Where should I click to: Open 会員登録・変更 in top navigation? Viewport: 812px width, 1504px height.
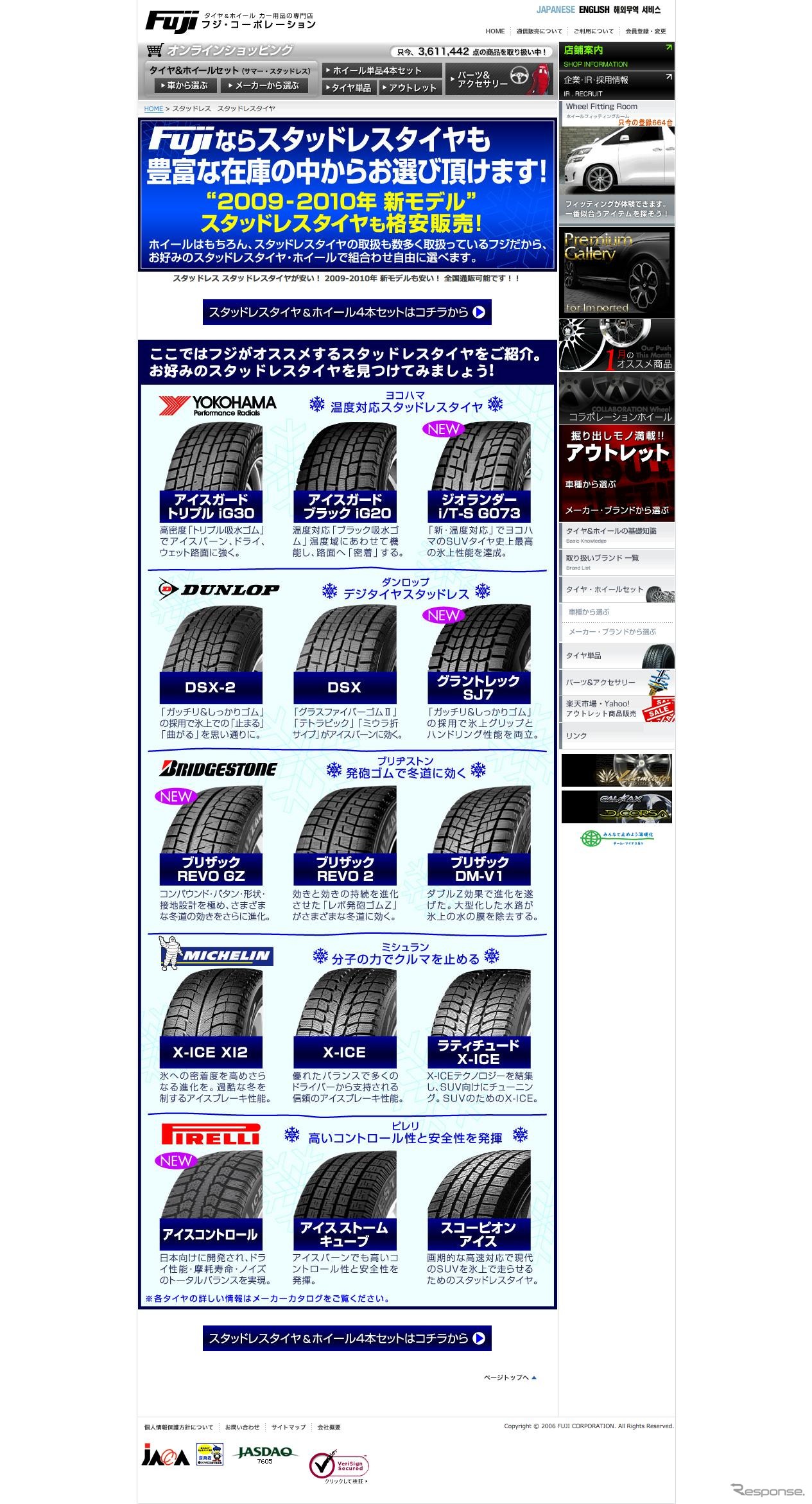(646, 31)
